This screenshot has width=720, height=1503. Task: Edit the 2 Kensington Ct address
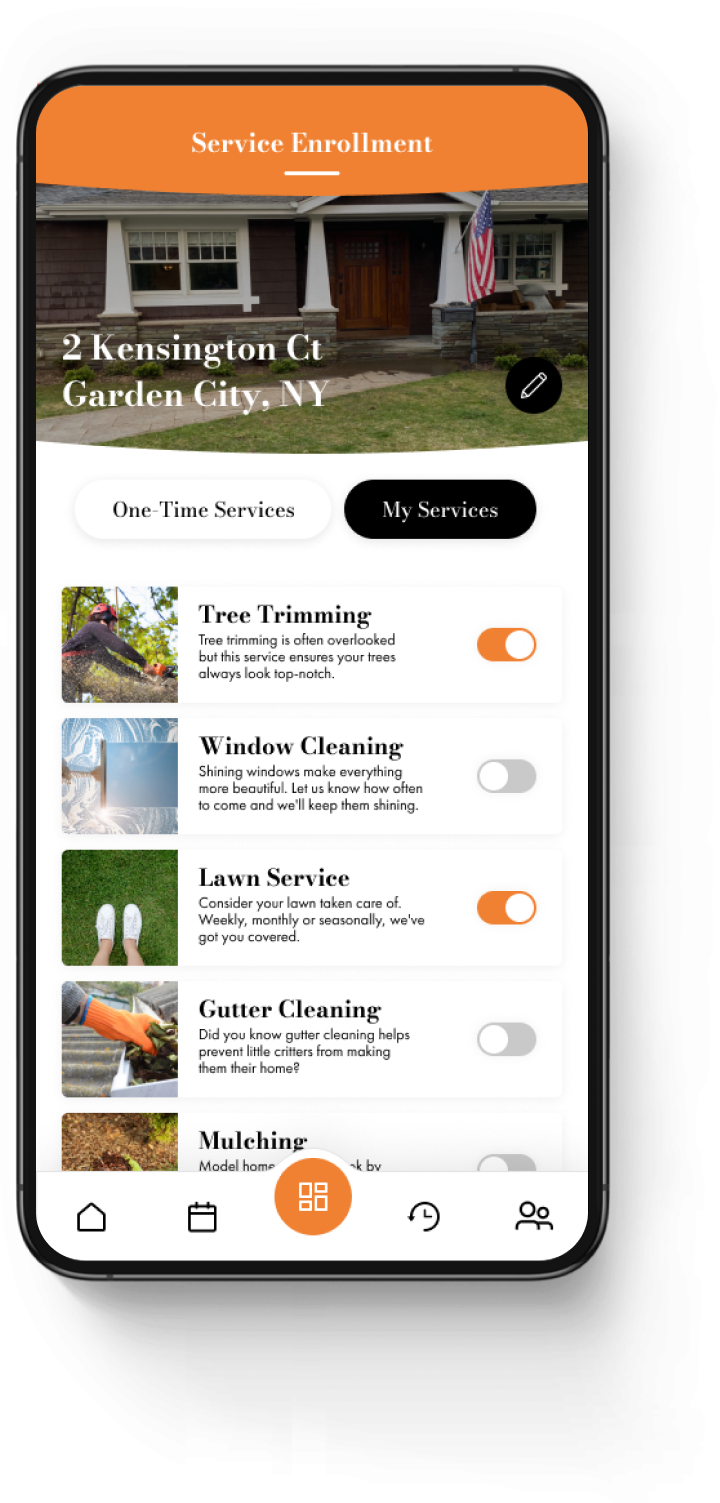point(533,385)
